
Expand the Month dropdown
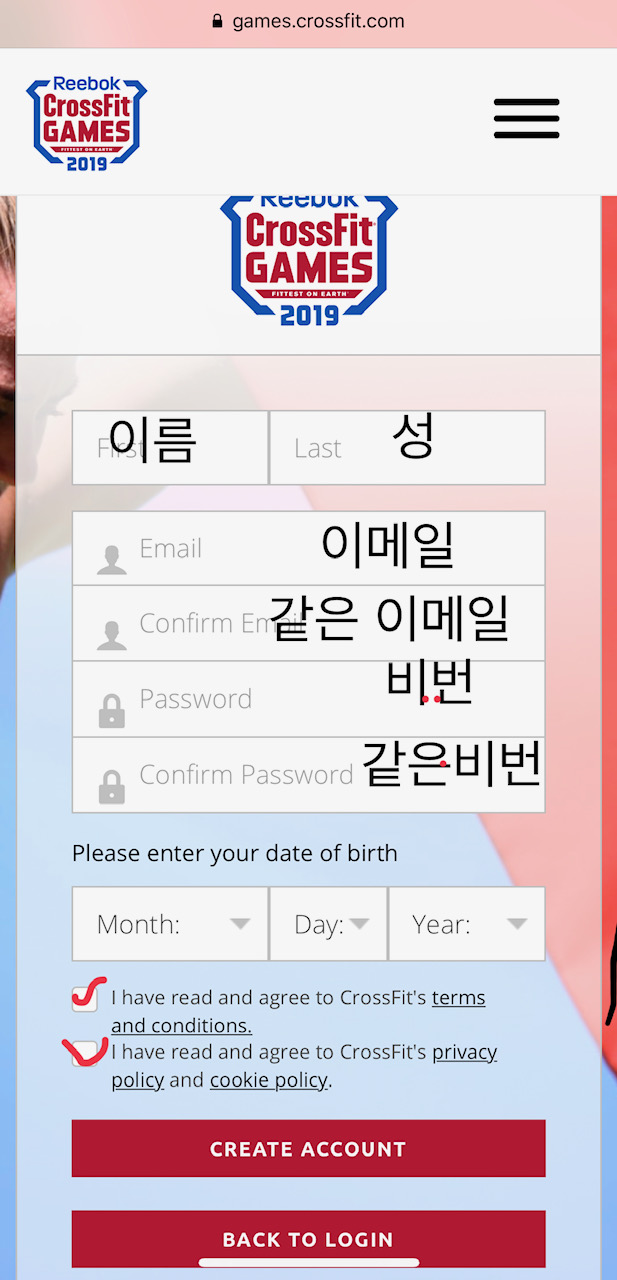(x=170, y=924)
